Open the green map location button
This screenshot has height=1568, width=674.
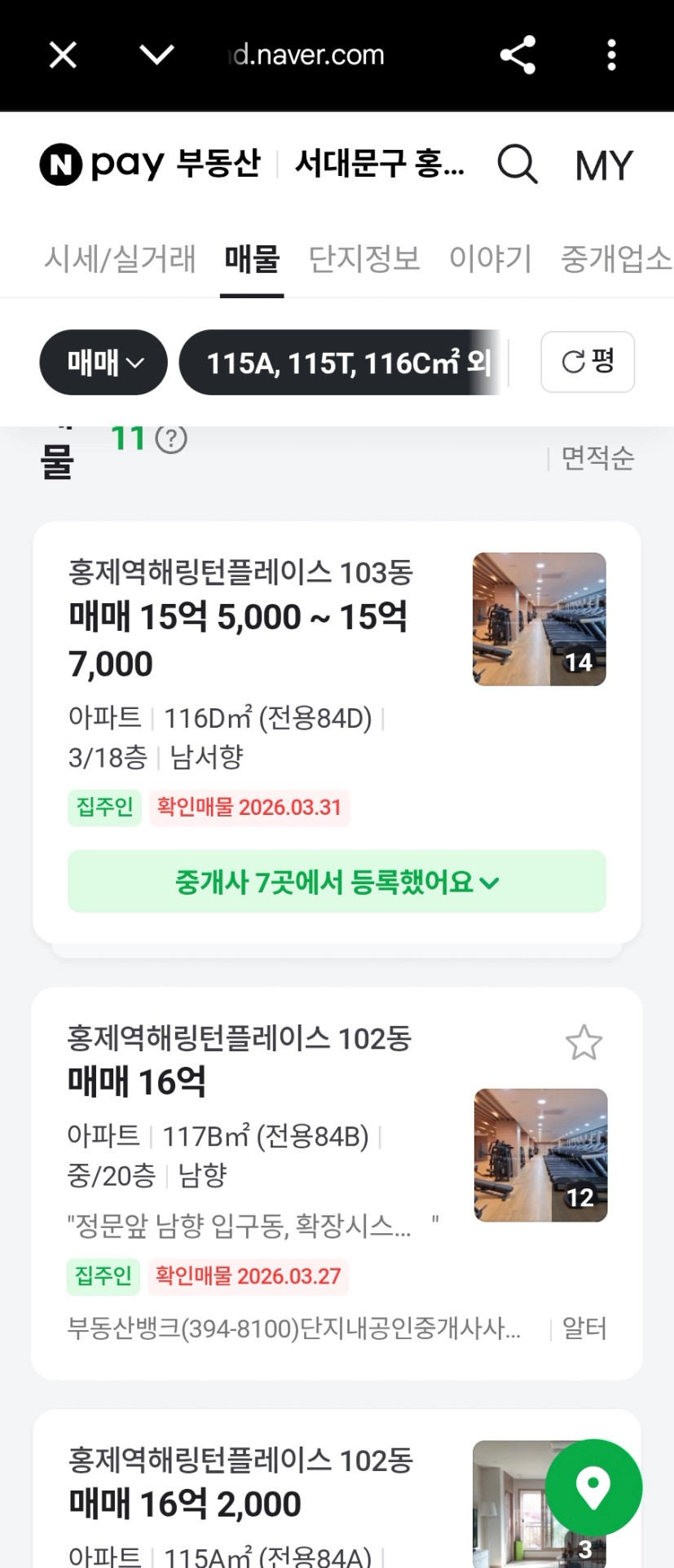(x=593, y=1487)
